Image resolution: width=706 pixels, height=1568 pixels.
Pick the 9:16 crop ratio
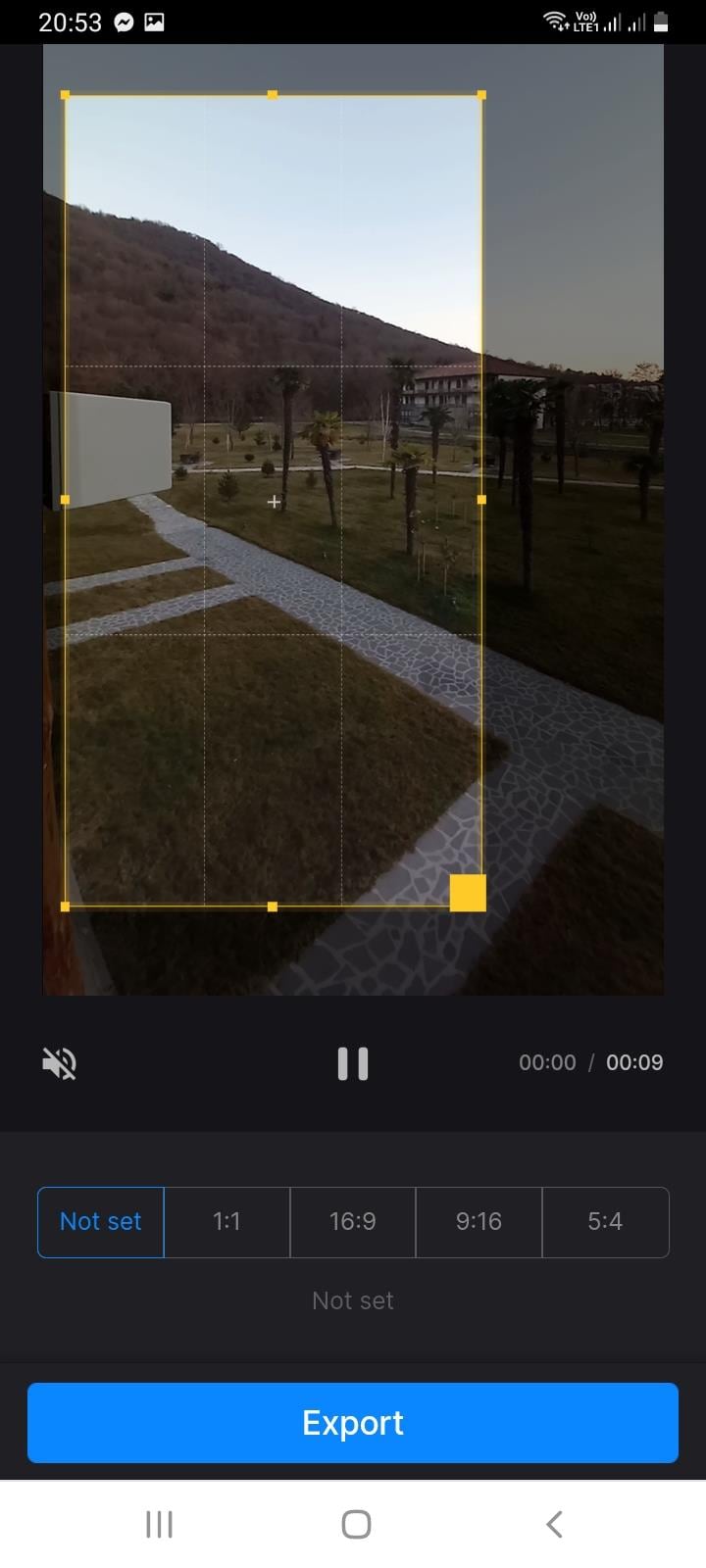[x=479, y=1221]
